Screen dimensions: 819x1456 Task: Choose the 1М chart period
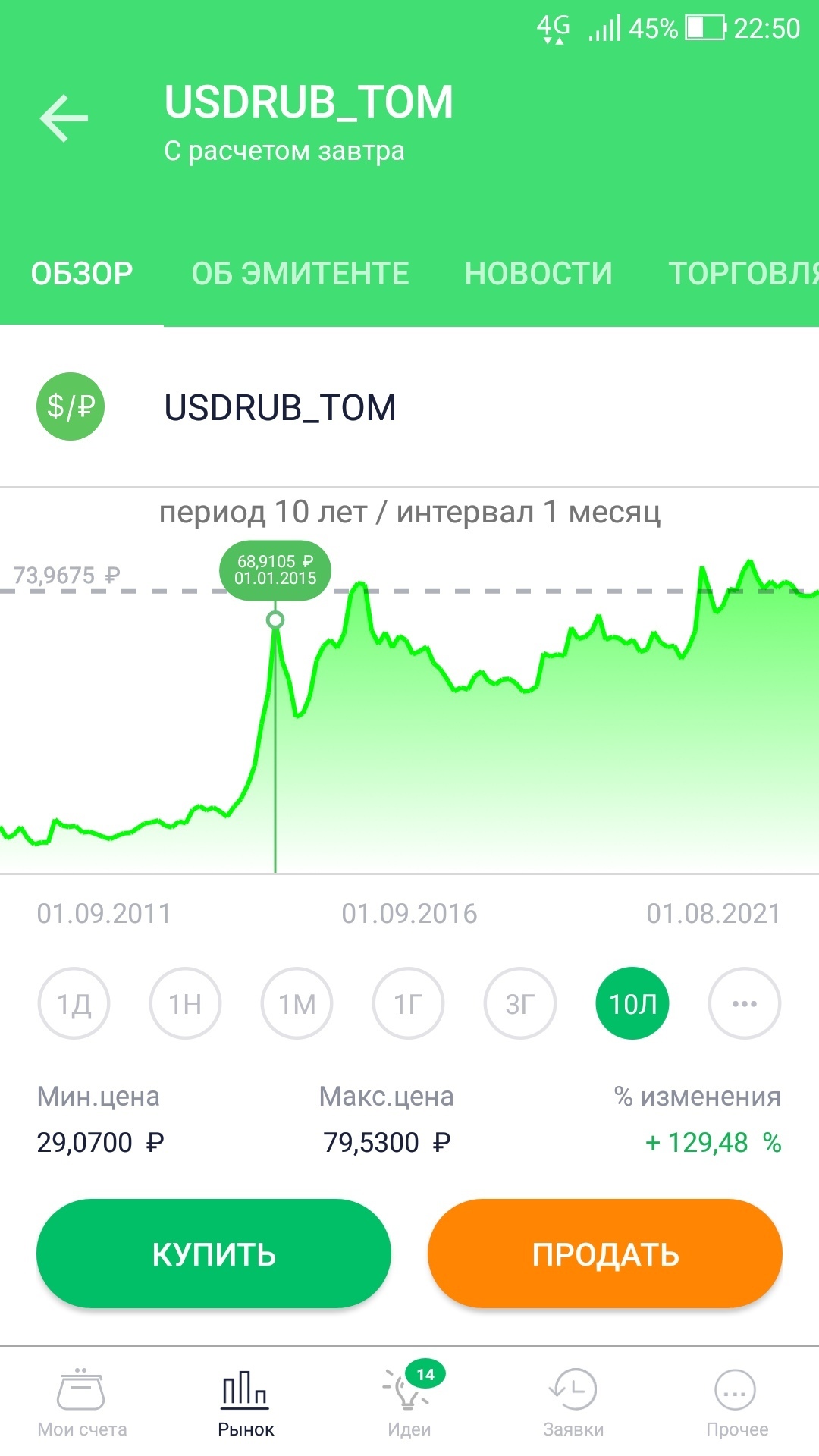[x=297, y=1003]
